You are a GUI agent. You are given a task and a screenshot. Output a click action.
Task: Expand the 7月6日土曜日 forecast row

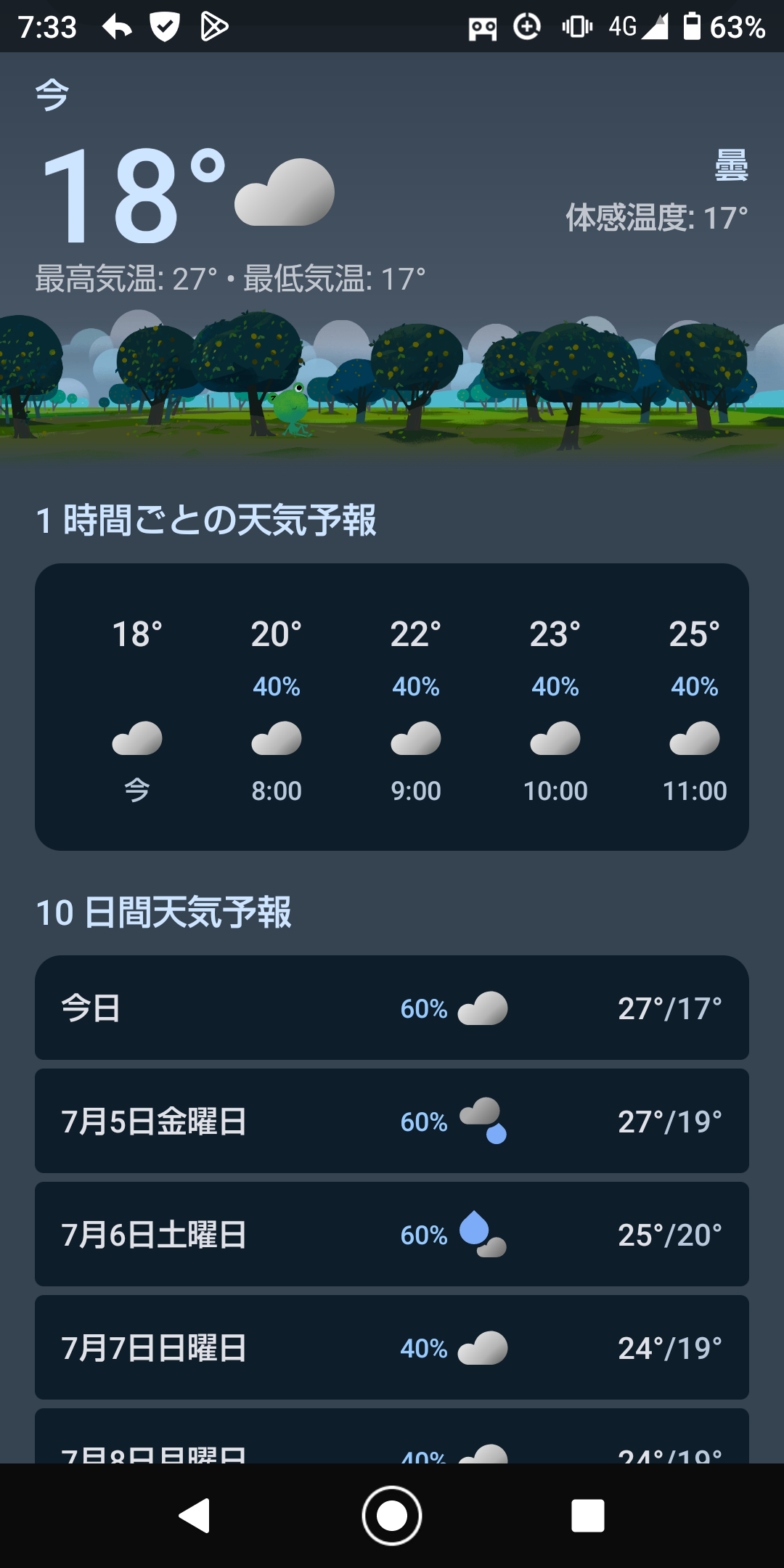click(x=392, y=1234)
